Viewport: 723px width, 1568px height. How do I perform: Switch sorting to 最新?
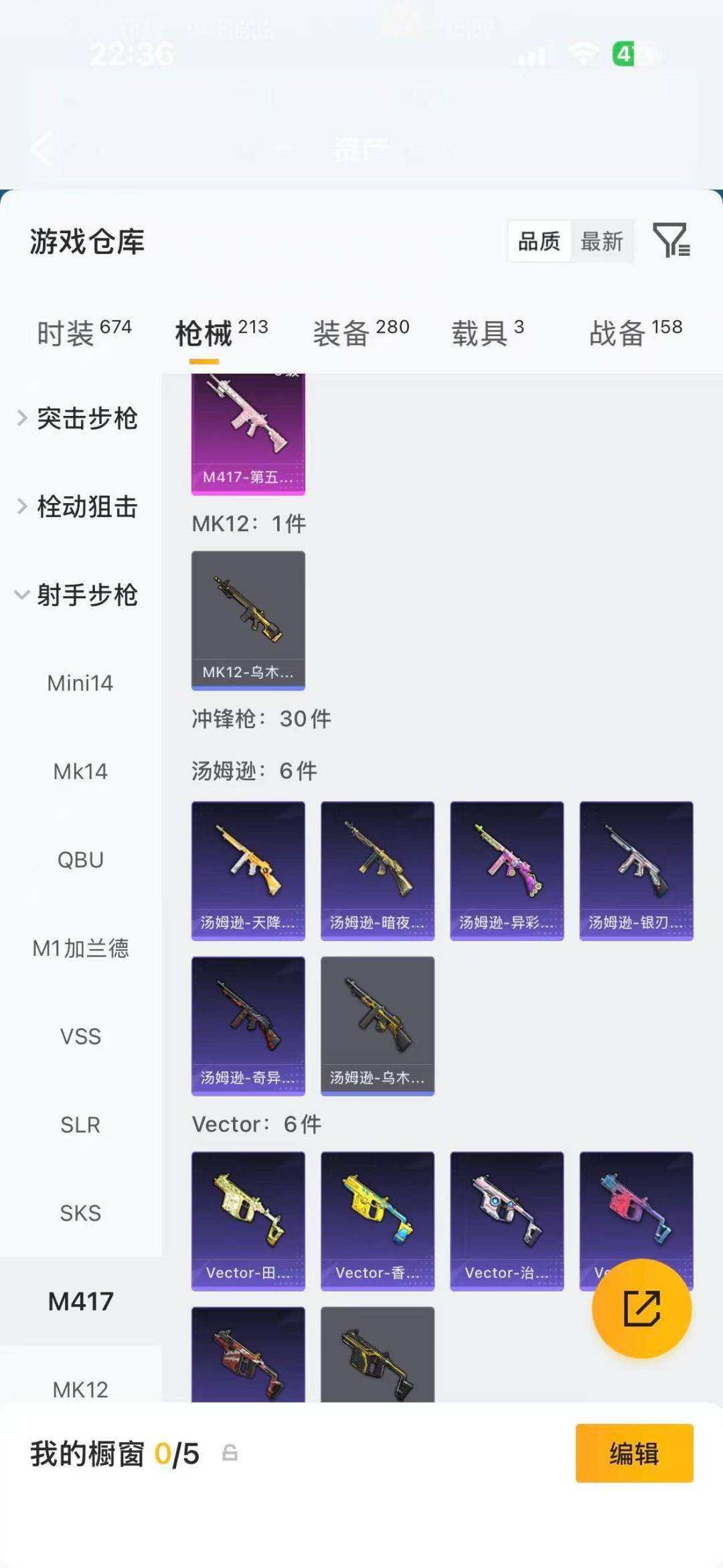(x=601, y=242)
